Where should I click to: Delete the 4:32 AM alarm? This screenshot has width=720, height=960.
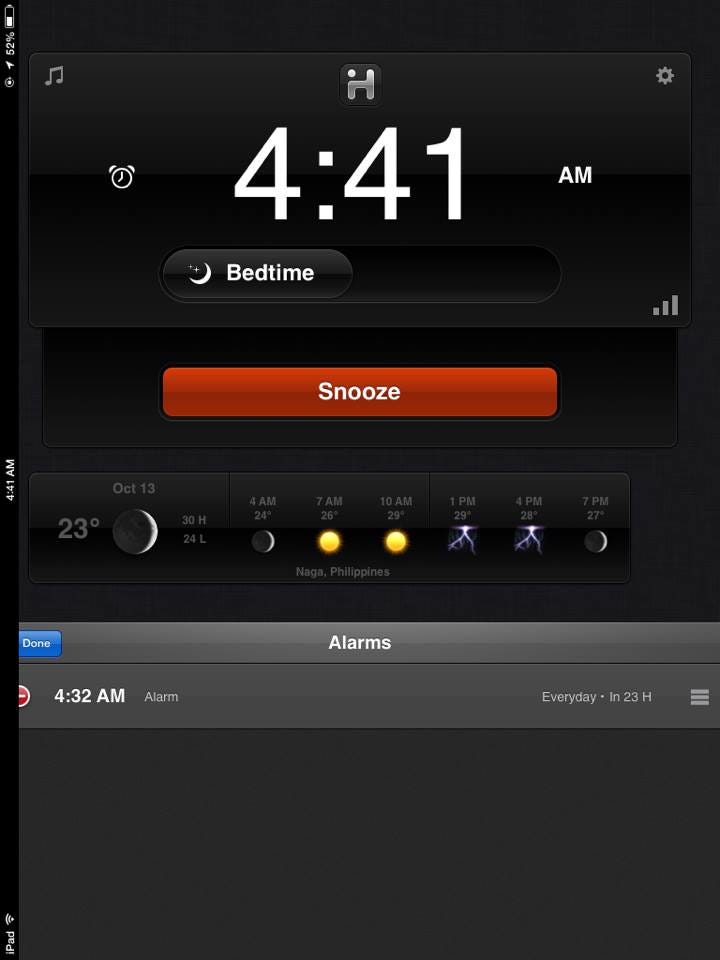coord(23,696)
